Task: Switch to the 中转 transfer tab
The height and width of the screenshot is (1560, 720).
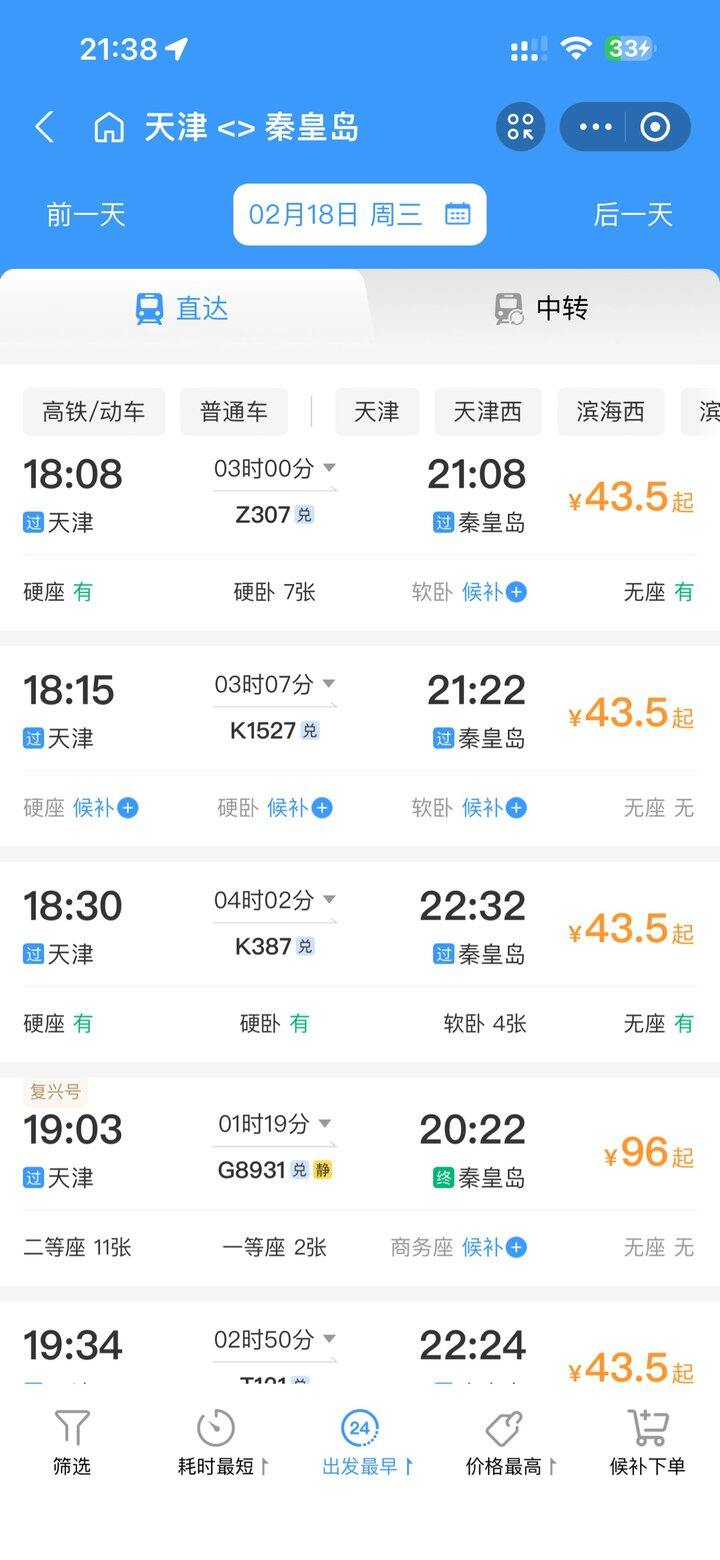Action: pyautogui.click(x=540, y=308)
